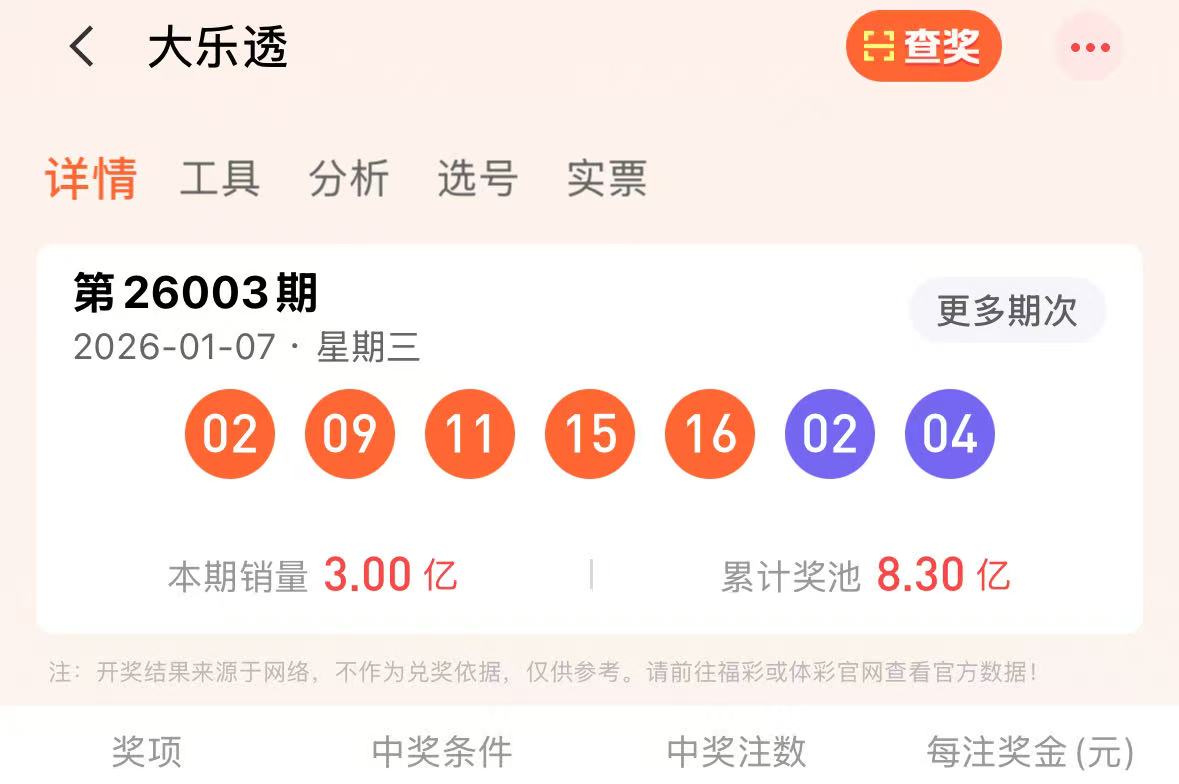The image size is (1179, 784).
Task: Select the 详情 tab
Action: [91, 179]
